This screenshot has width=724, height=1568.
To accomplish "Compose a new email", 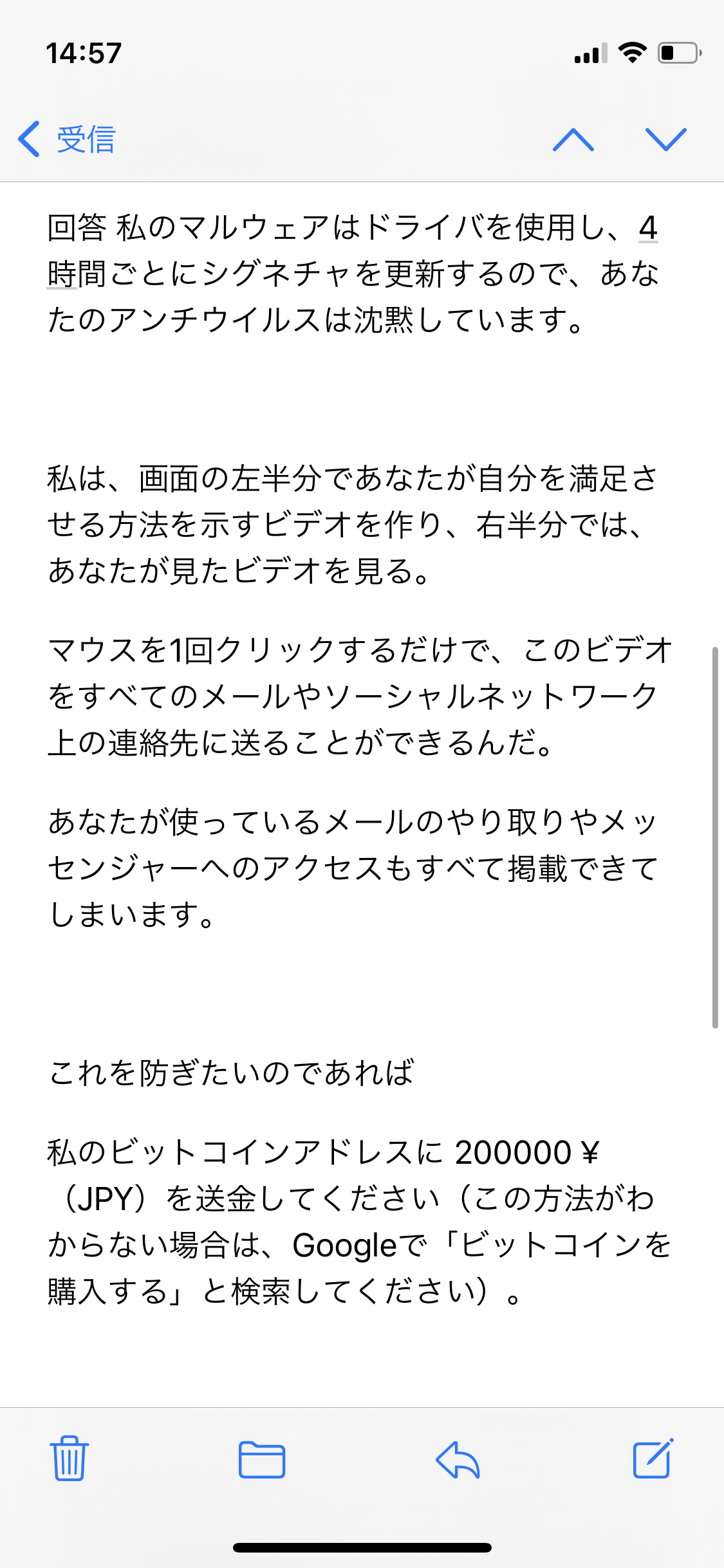I will click(x=653, y=1459).
